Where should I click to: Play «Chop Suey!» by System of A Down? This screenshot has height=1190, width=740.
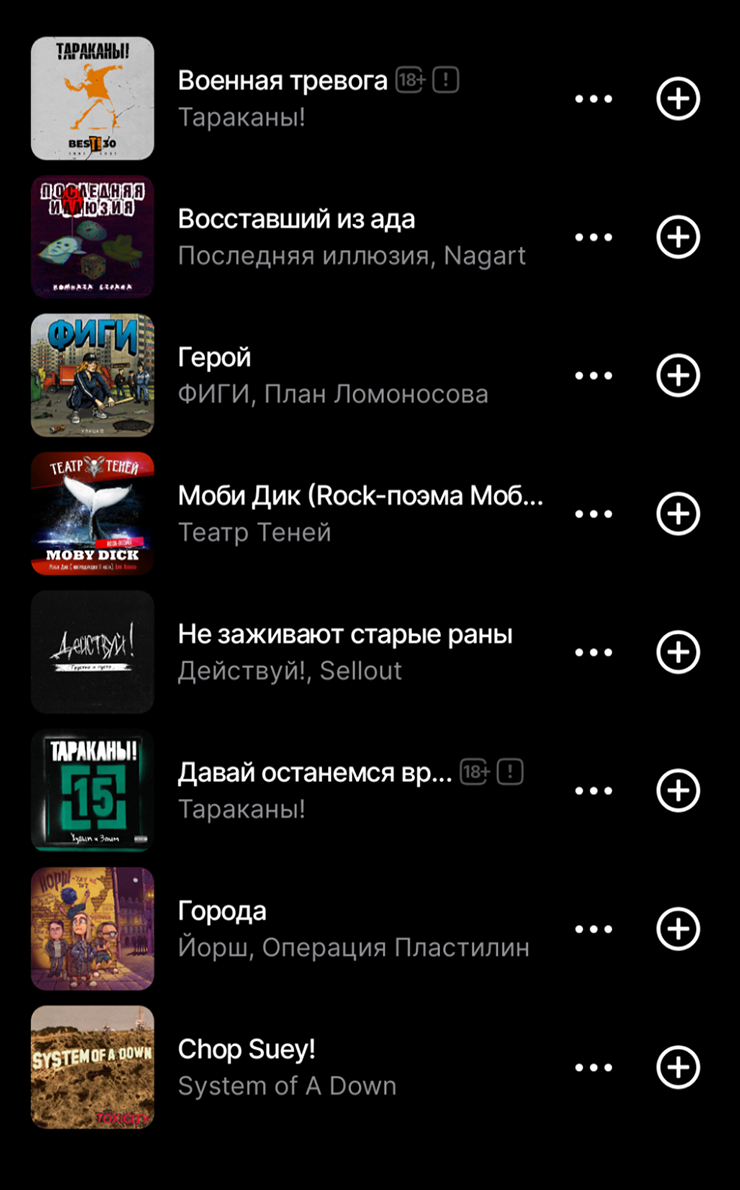tap(246, 1049)
